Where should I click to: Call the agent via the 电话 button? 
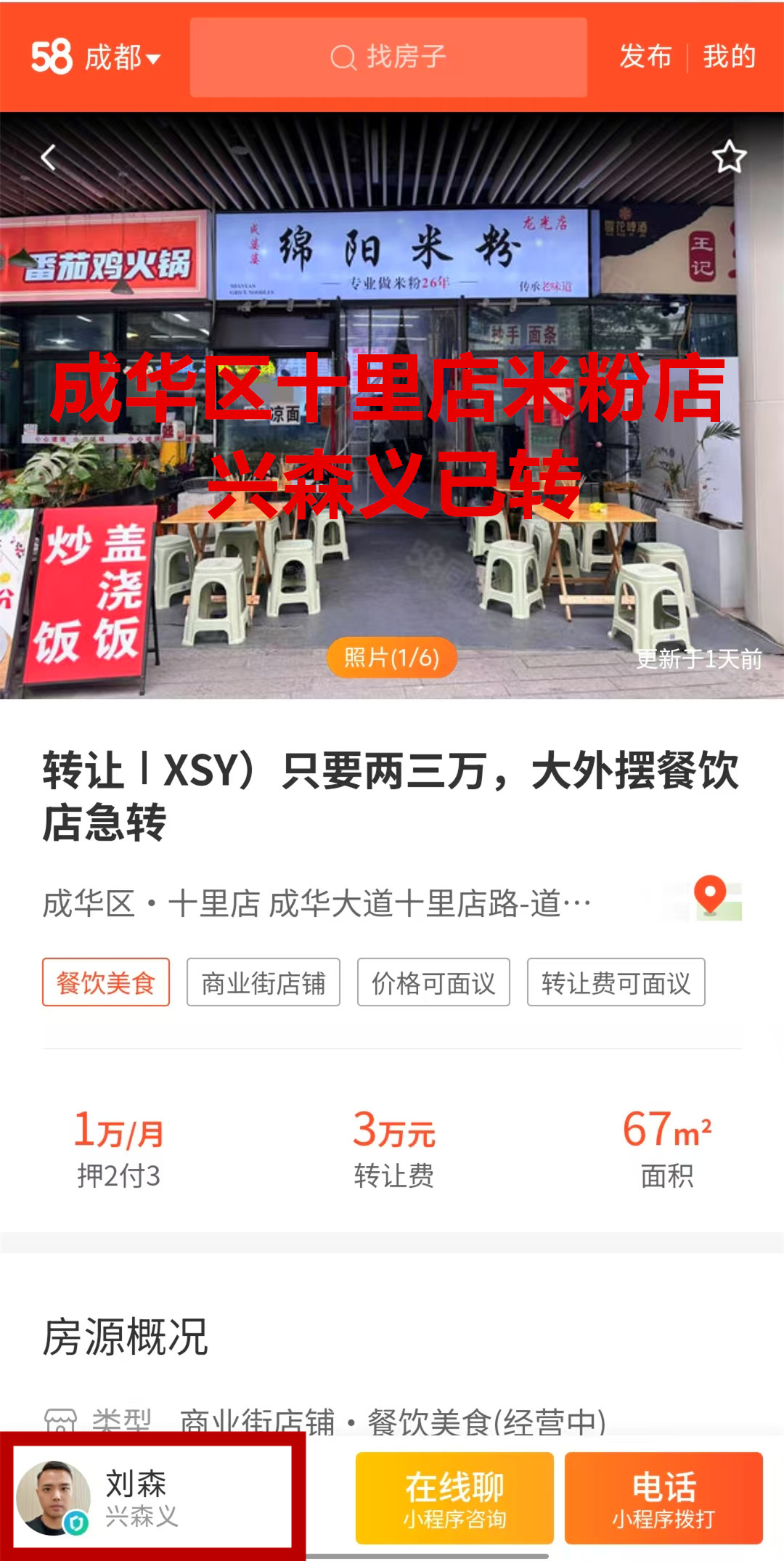point(663,1497)
